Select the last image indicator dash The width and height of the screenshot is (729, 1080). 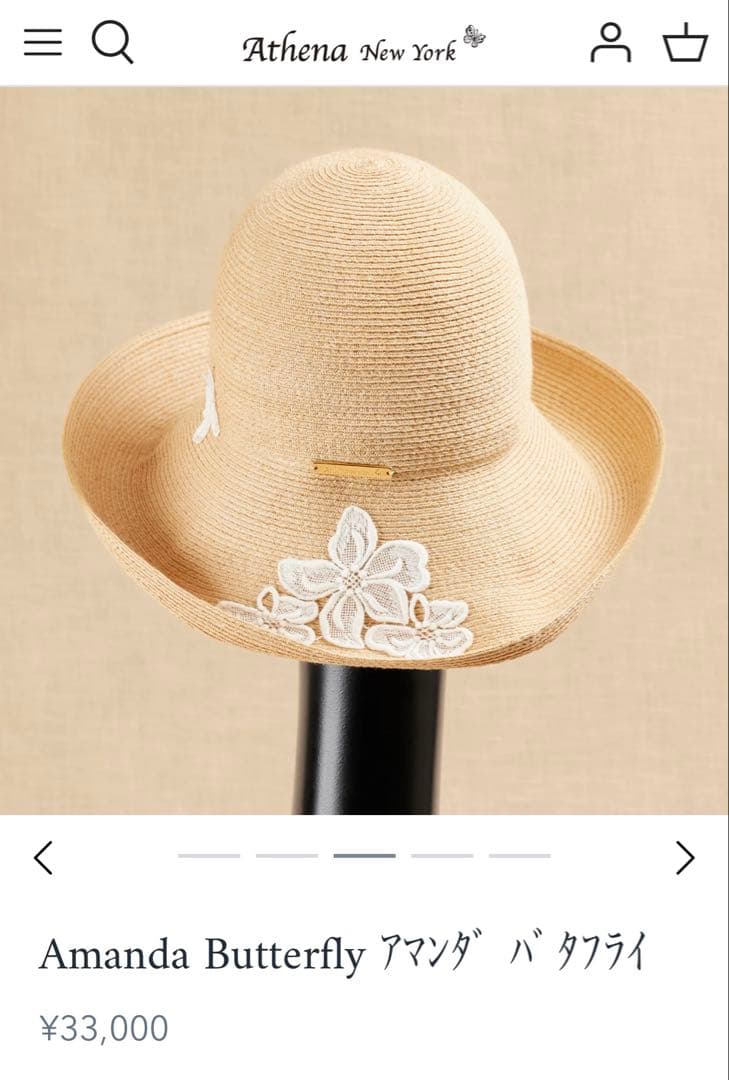pos(520,856)
